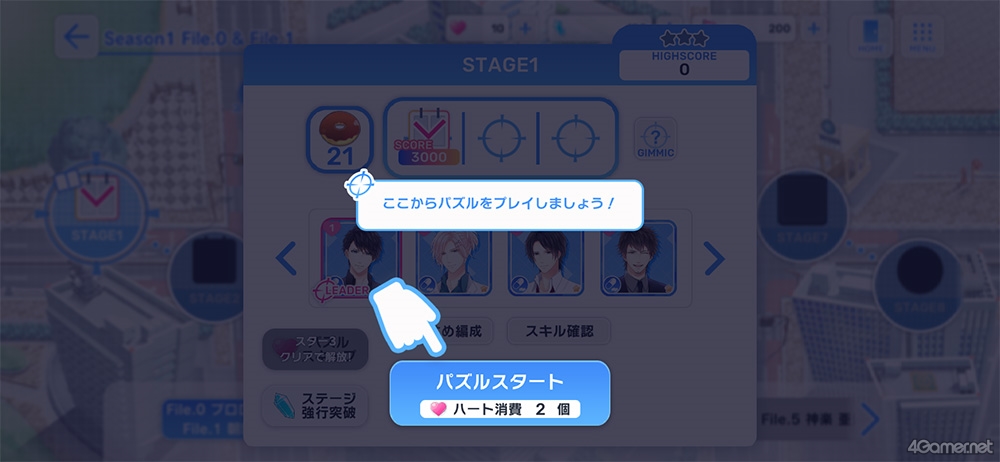
Task: Select the blonde character card
Action: [453, 259]
